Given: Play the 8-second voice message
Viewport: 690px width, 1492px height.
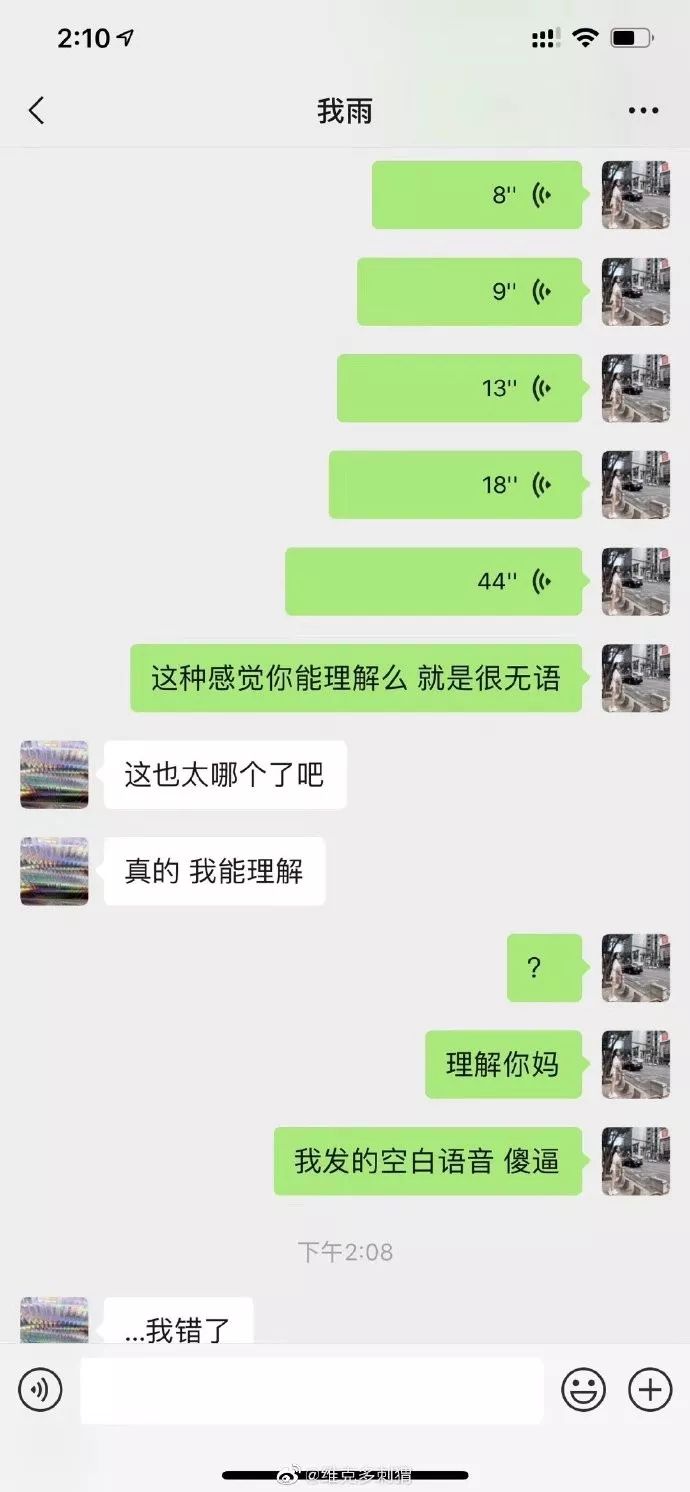Looking at the screenshot, I should click(x=477, y=195).
